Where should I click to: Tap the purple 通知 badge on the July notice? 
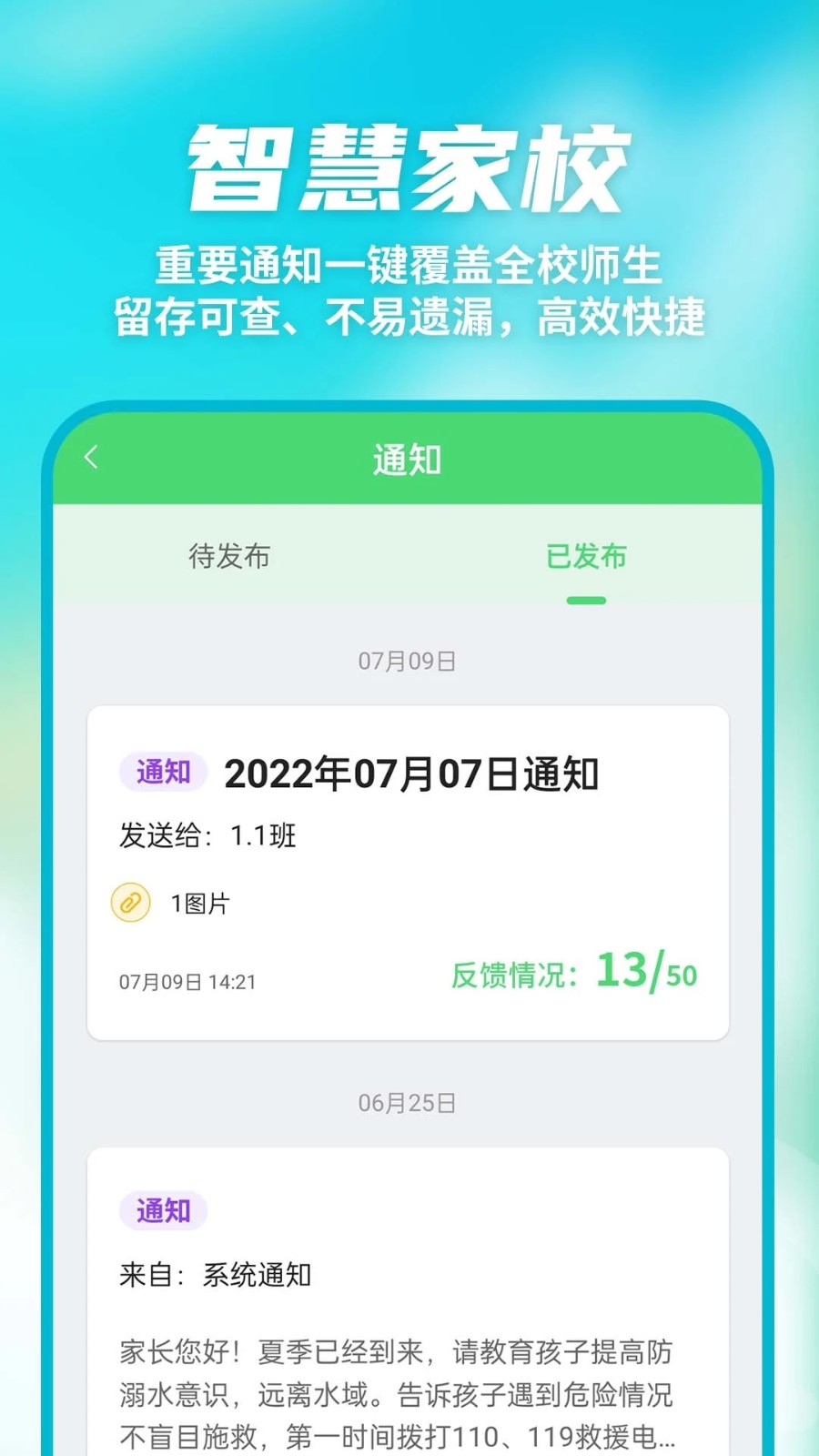point(162,772)
